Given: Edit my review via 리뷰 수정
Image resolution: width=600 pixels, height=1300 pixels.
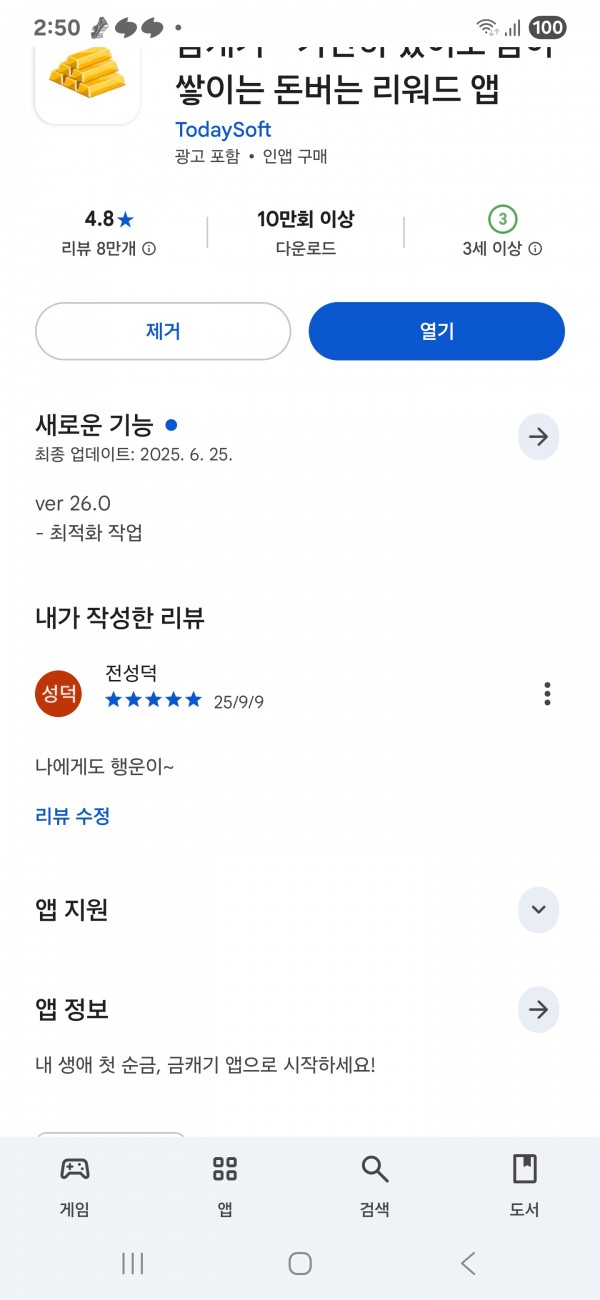Looking at the screenshot, I should coord(72,816).
